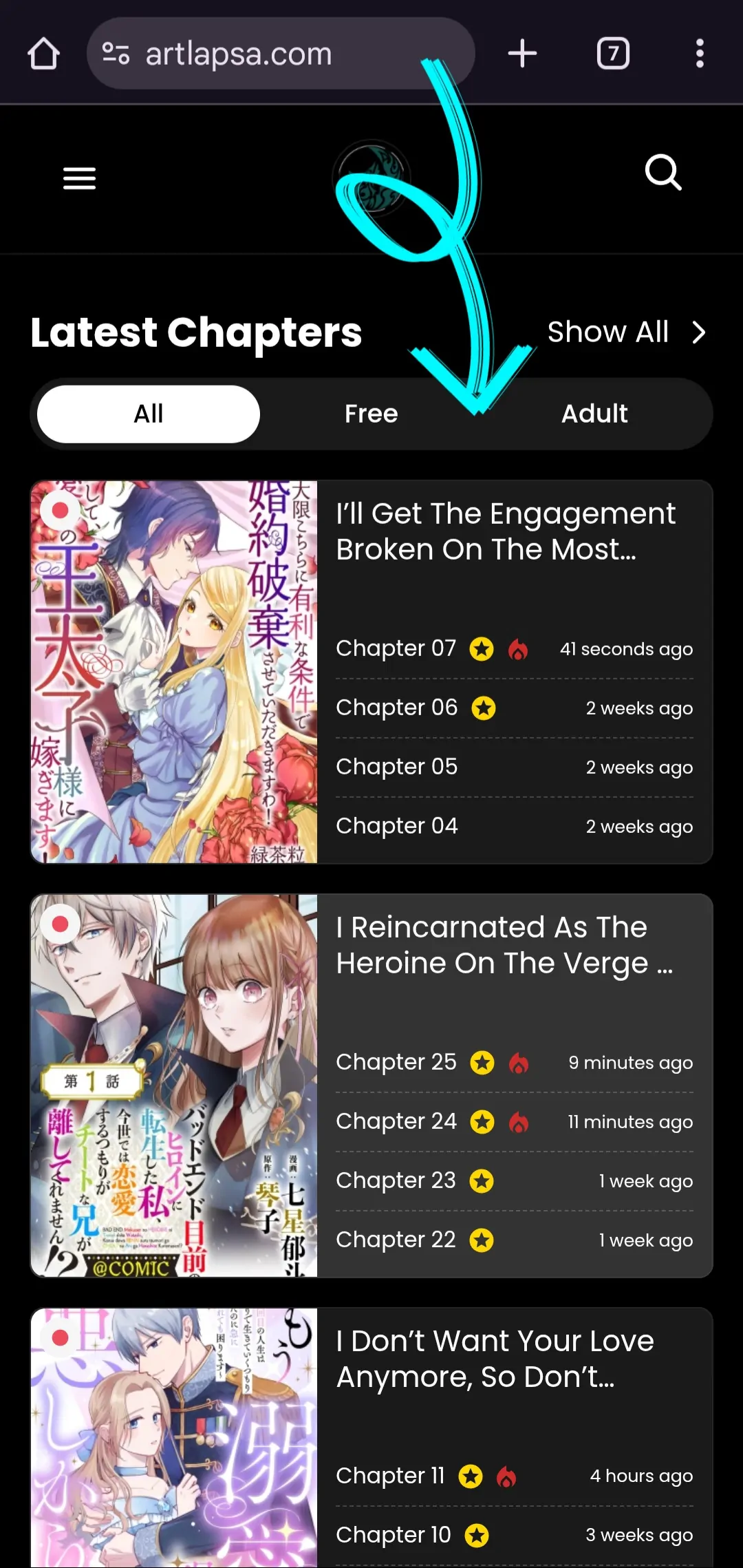Read Chapter 25 posted 9 minutes ago

click(x=396, y=1062)
